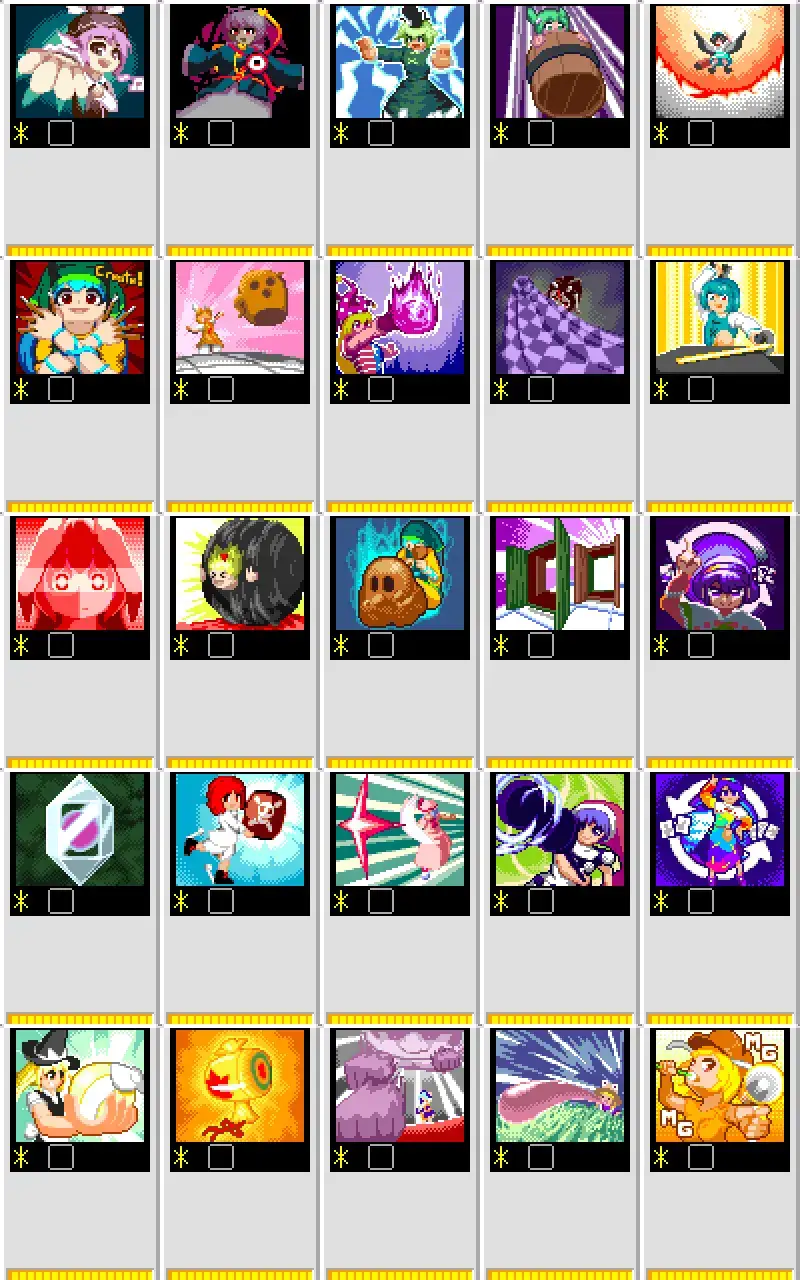Open the card with green rhombus crystal
Image resolution: width=800 pixels, height=1280 pixels.
click(80, 829)
